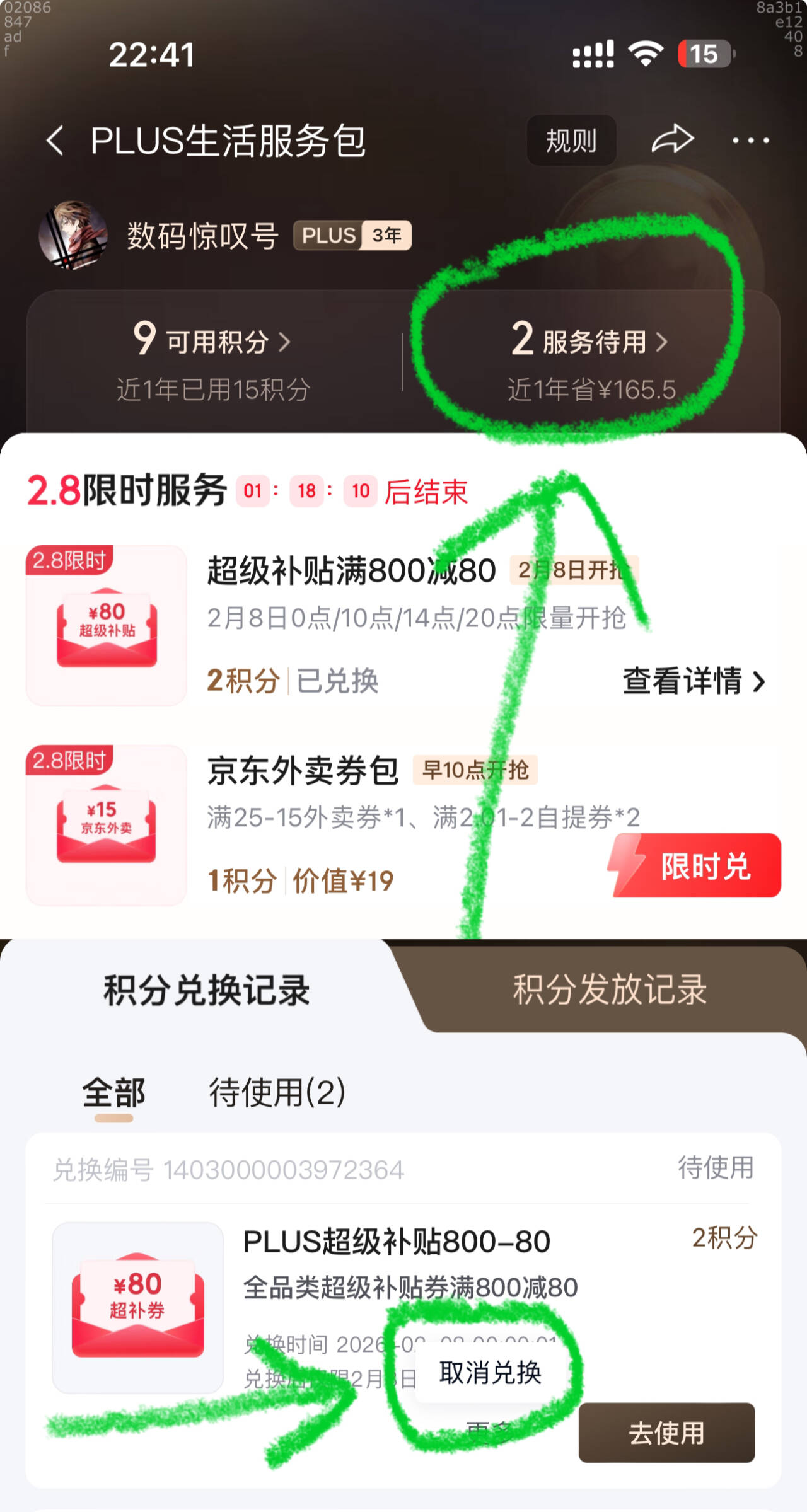
Task: Share this page via the arrow icon
Action: (672, 140)
